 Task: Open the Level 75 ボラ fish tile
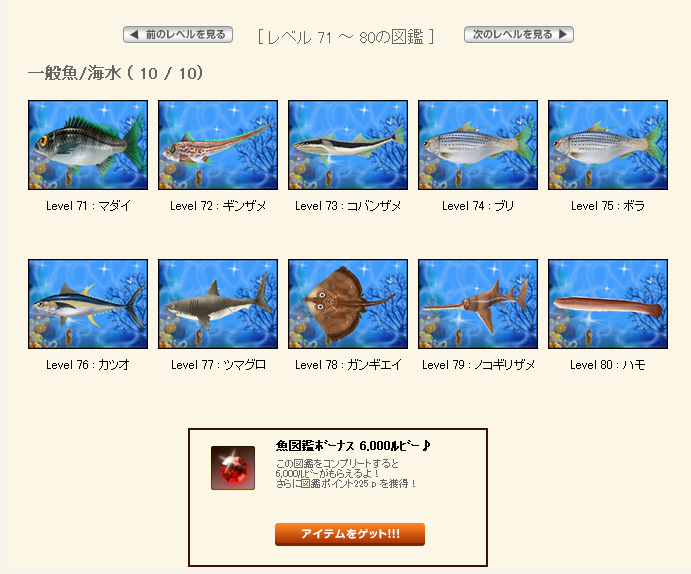point(608,145)
